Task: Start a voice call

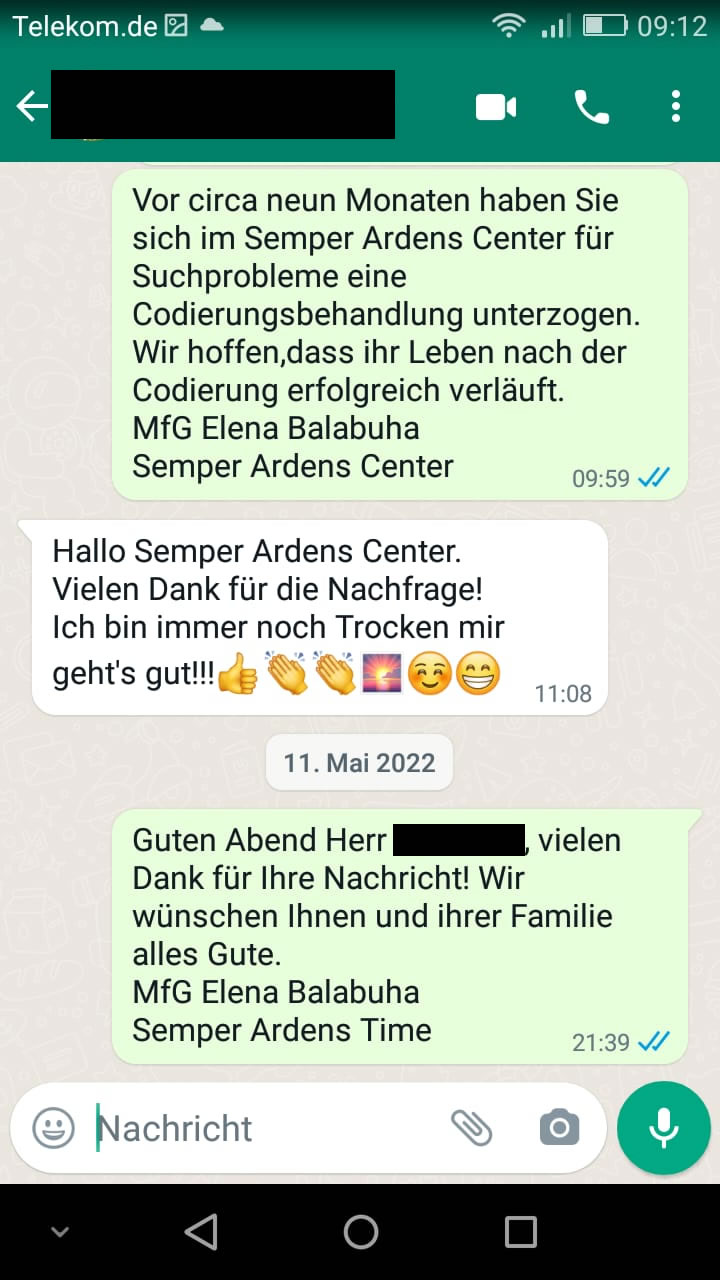Action: 591,106
